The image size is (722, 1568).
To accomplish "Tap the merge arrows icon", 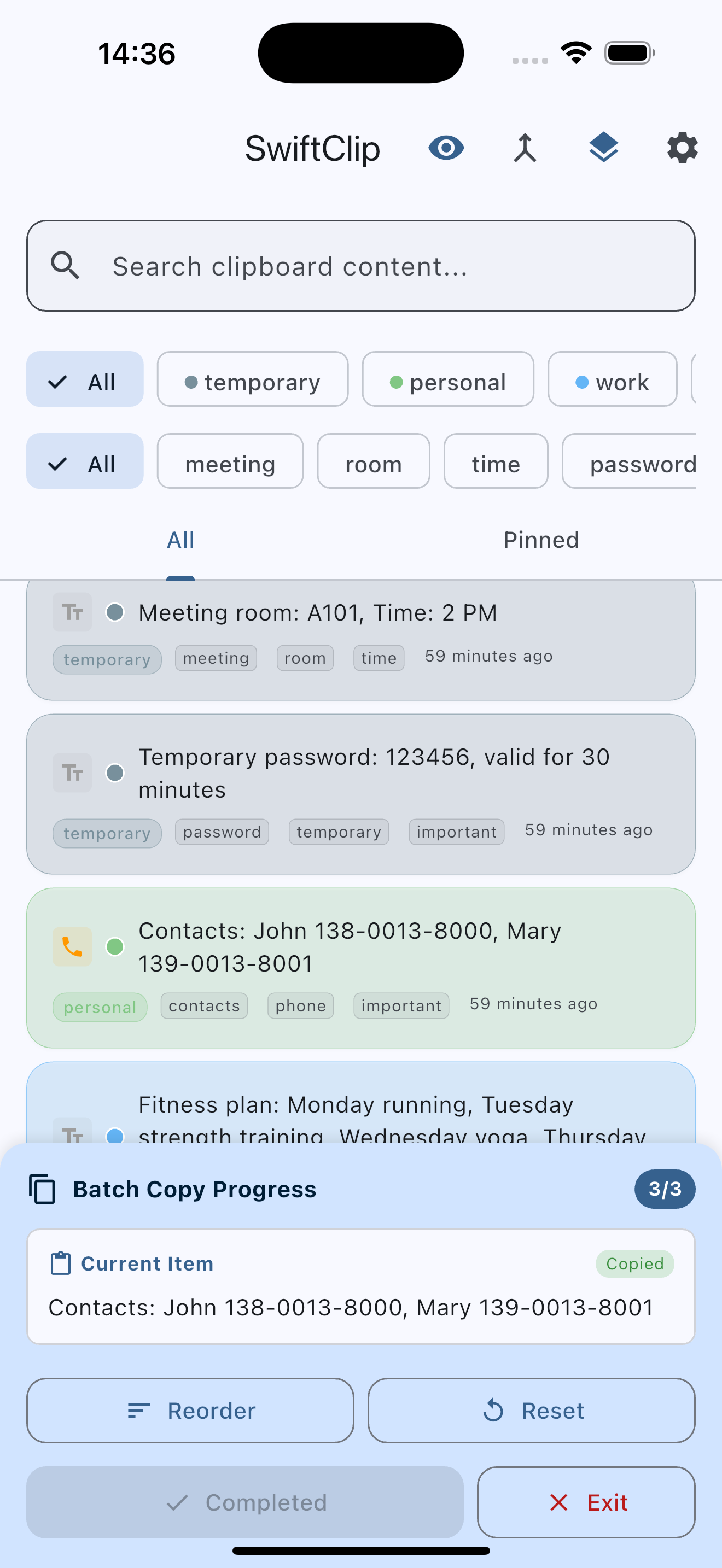I will tap(525, 148).
